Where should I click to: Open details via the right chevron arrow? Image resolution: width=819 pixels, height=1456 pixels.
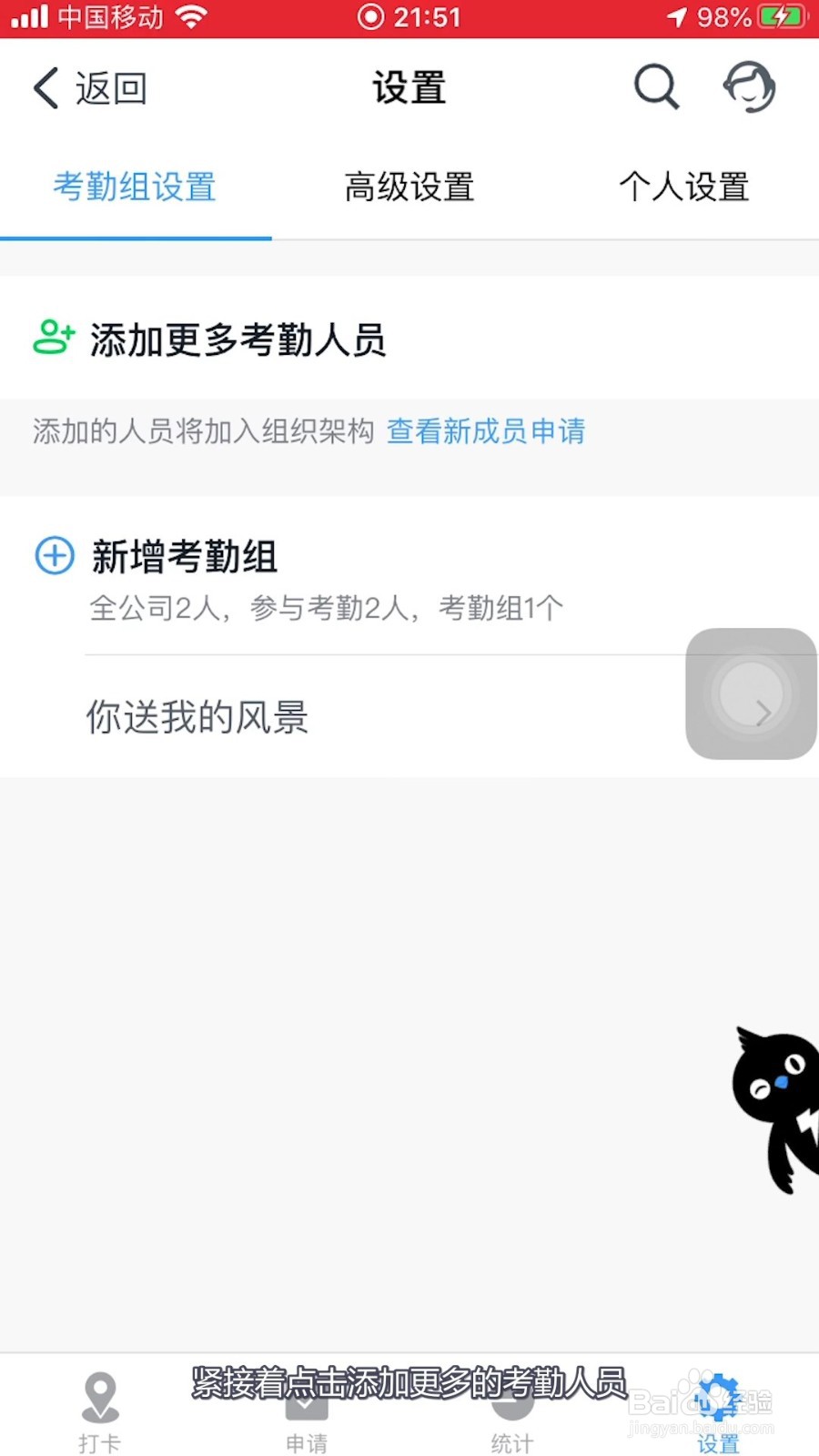(763, 712)
